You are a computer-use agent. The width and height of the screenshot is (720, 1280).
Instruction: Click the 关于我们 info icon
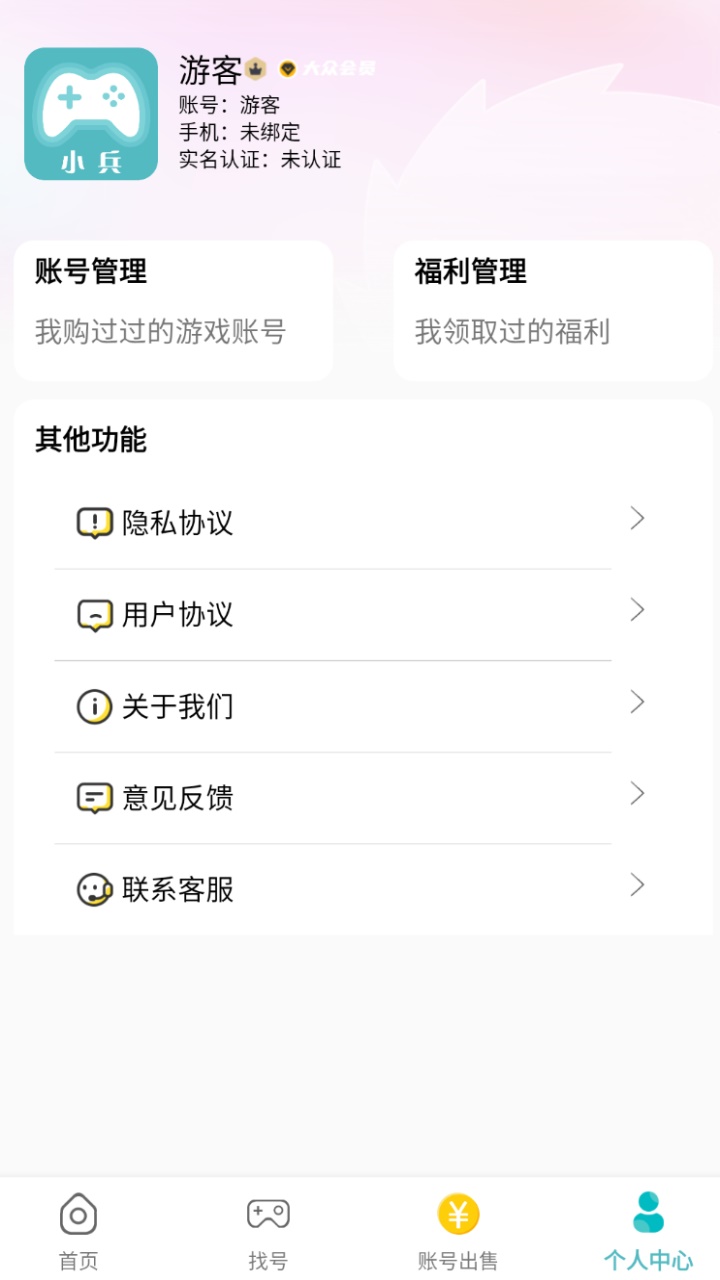click(94, 706)
